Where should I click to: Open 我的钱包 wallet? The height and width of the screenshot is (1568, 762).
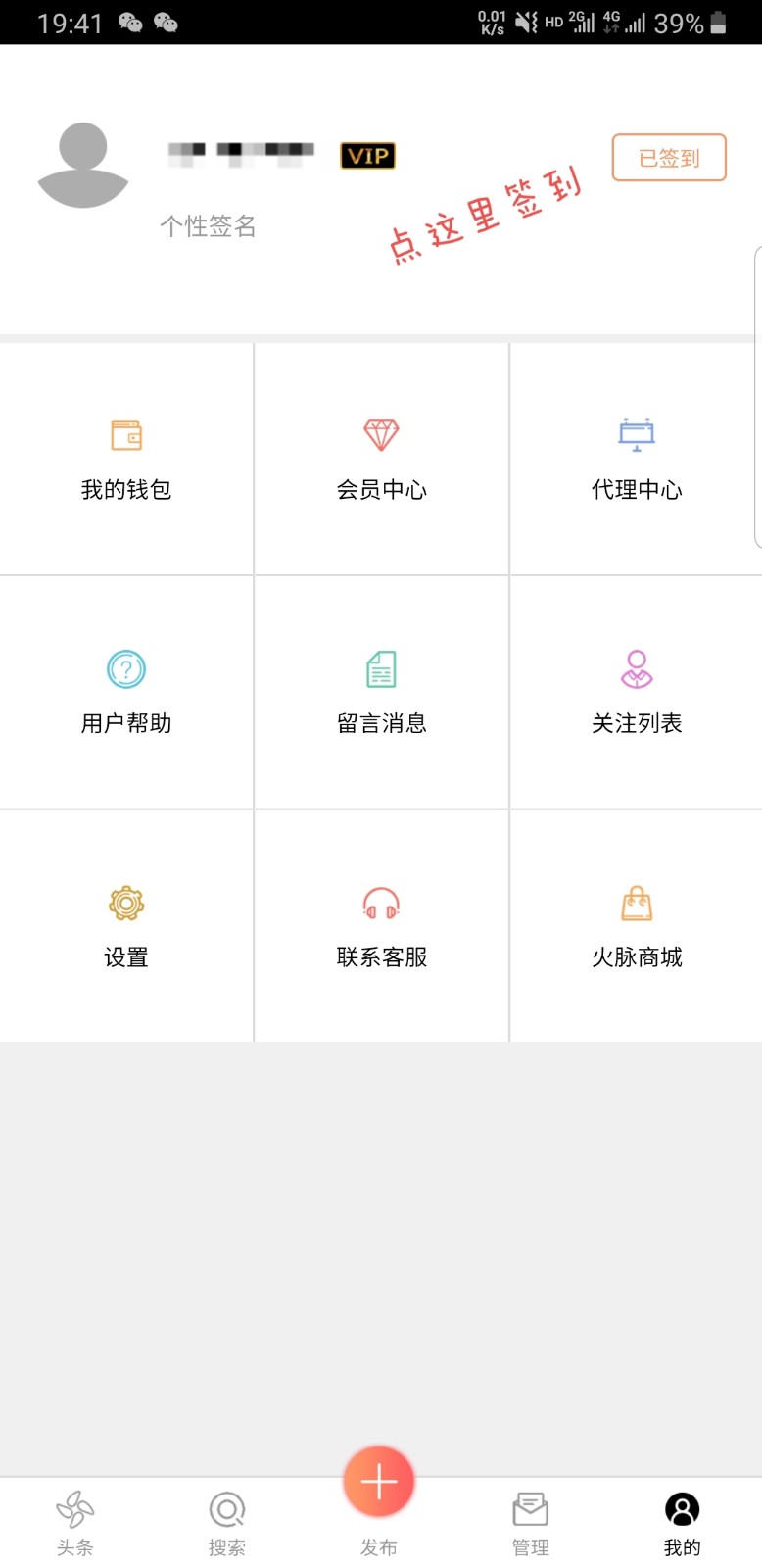point(126,459)
